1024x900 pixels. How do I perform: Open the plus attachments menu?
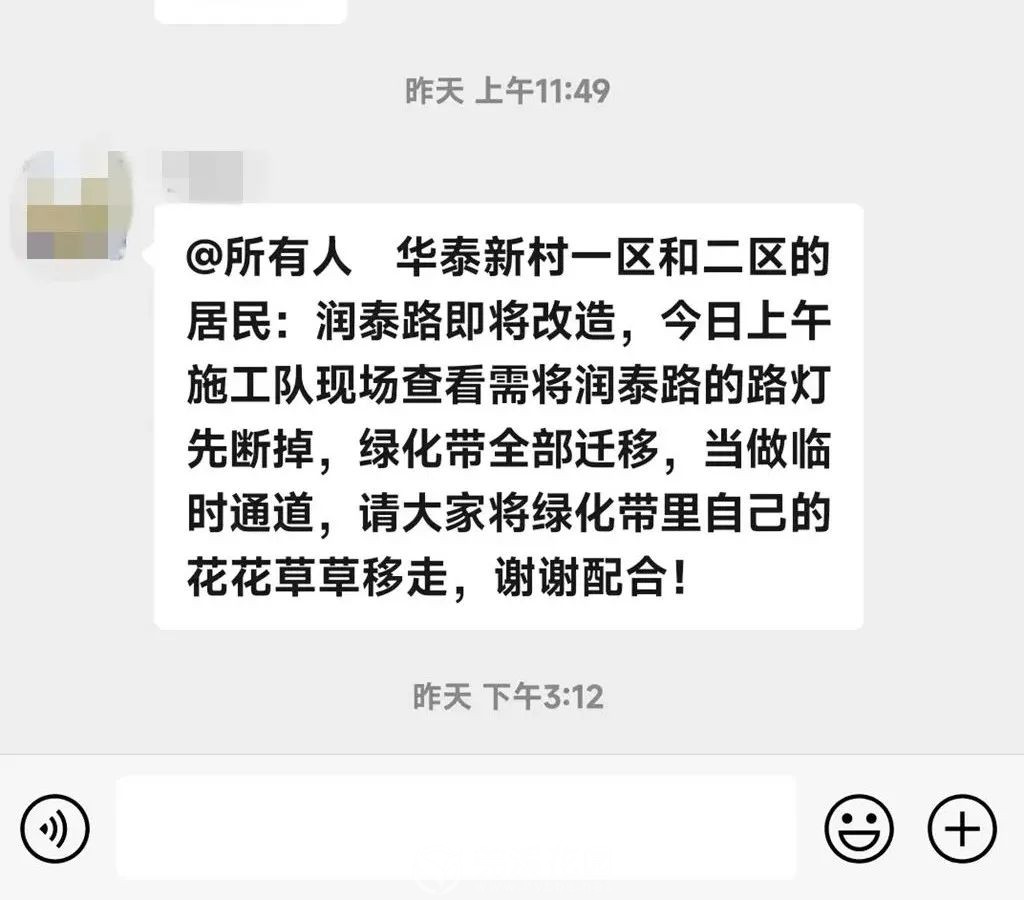click(962, 828)
